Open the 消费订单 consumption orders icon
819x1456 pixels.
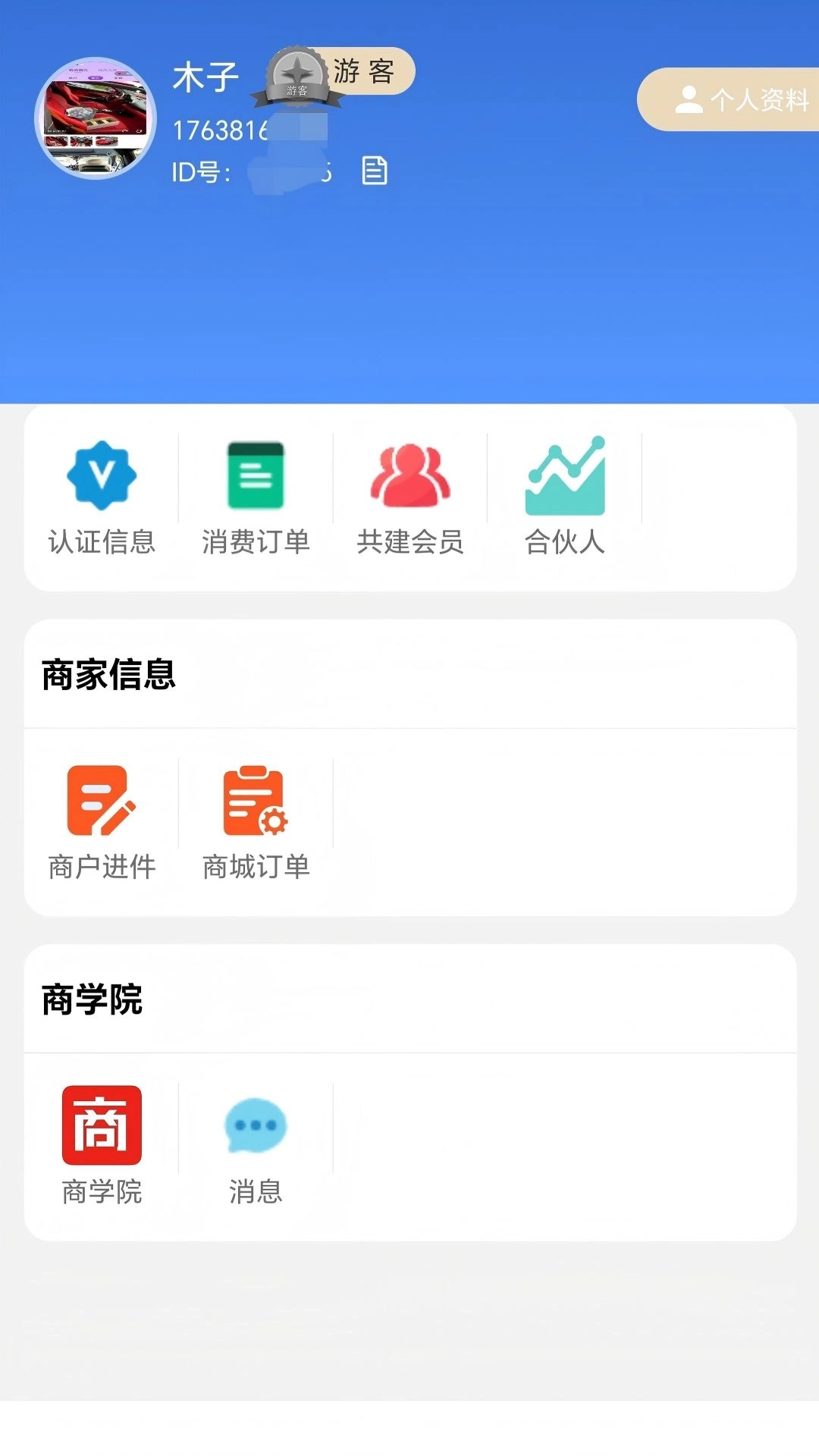click(256, 476)
